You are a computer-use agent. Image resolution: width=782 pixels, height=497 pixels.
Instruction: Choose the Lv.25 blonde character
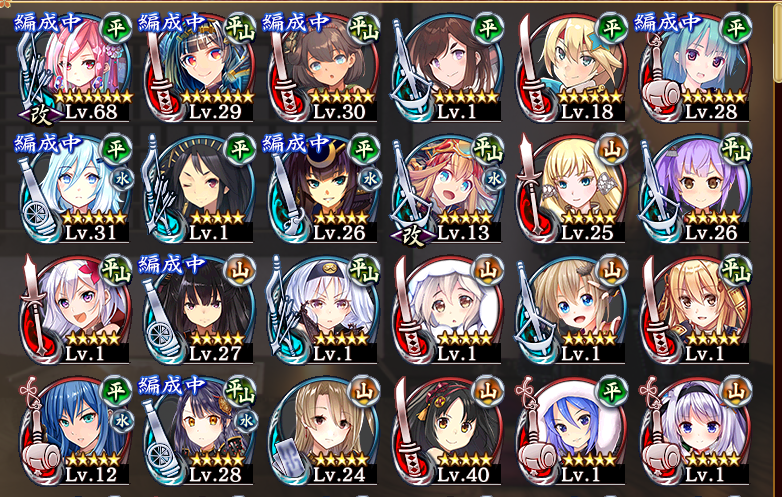pos(573,188)
